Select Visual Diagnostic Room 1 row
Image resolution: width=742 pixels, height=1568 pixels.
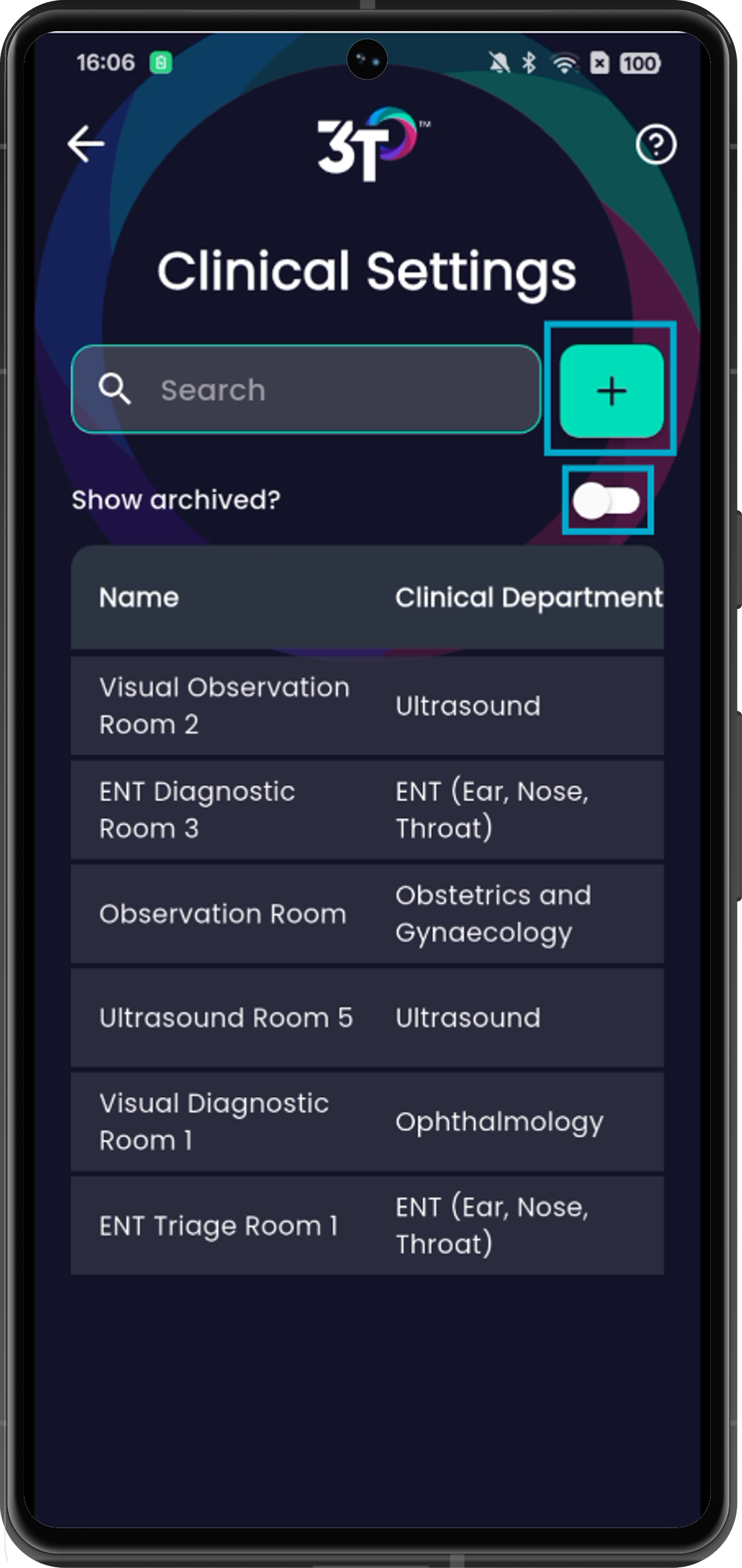366,1122
